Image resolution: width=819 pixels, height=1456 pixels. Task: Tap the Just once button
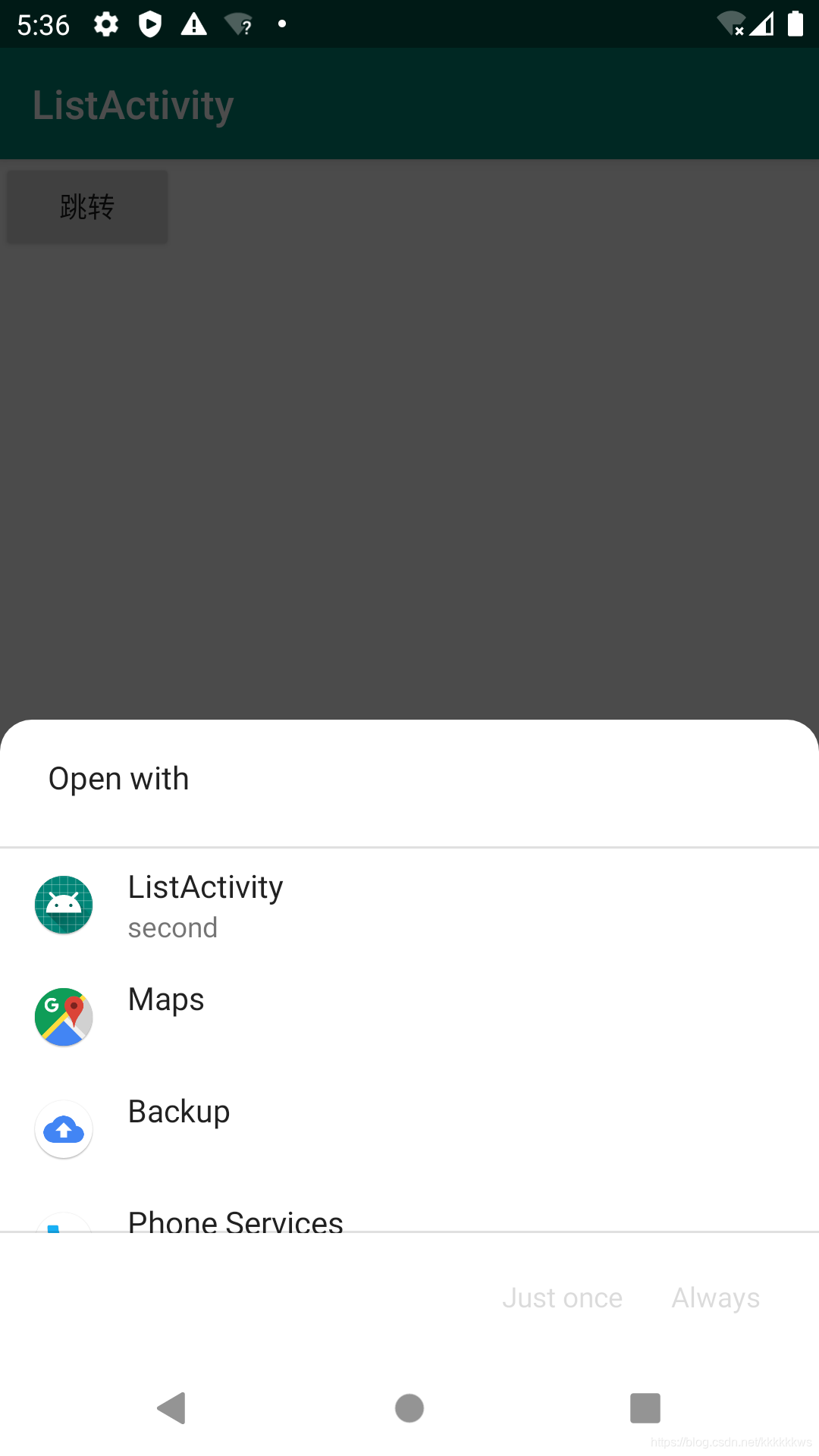click(562, 1298)
